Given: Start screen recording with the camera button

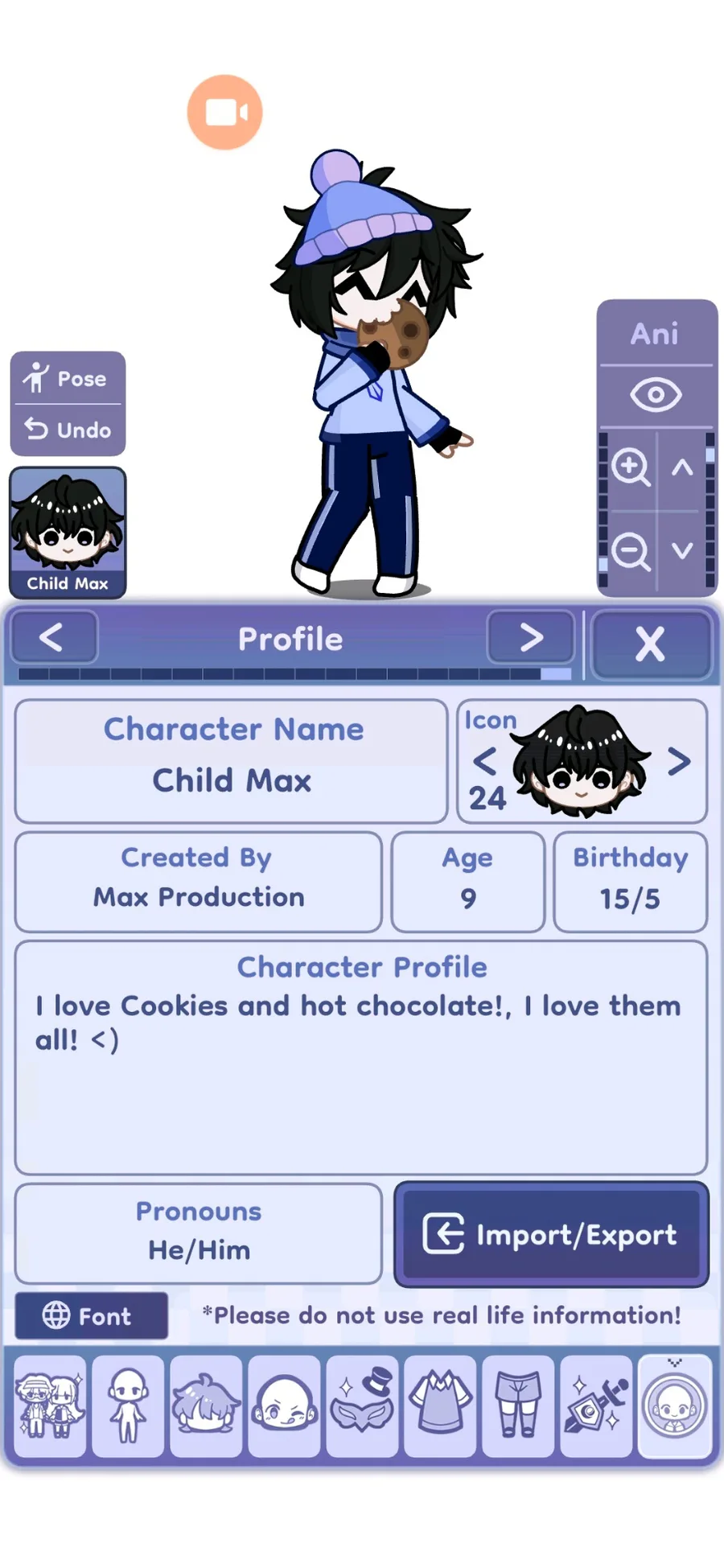Looking at the screenshot, I should [x=225, y=113].
